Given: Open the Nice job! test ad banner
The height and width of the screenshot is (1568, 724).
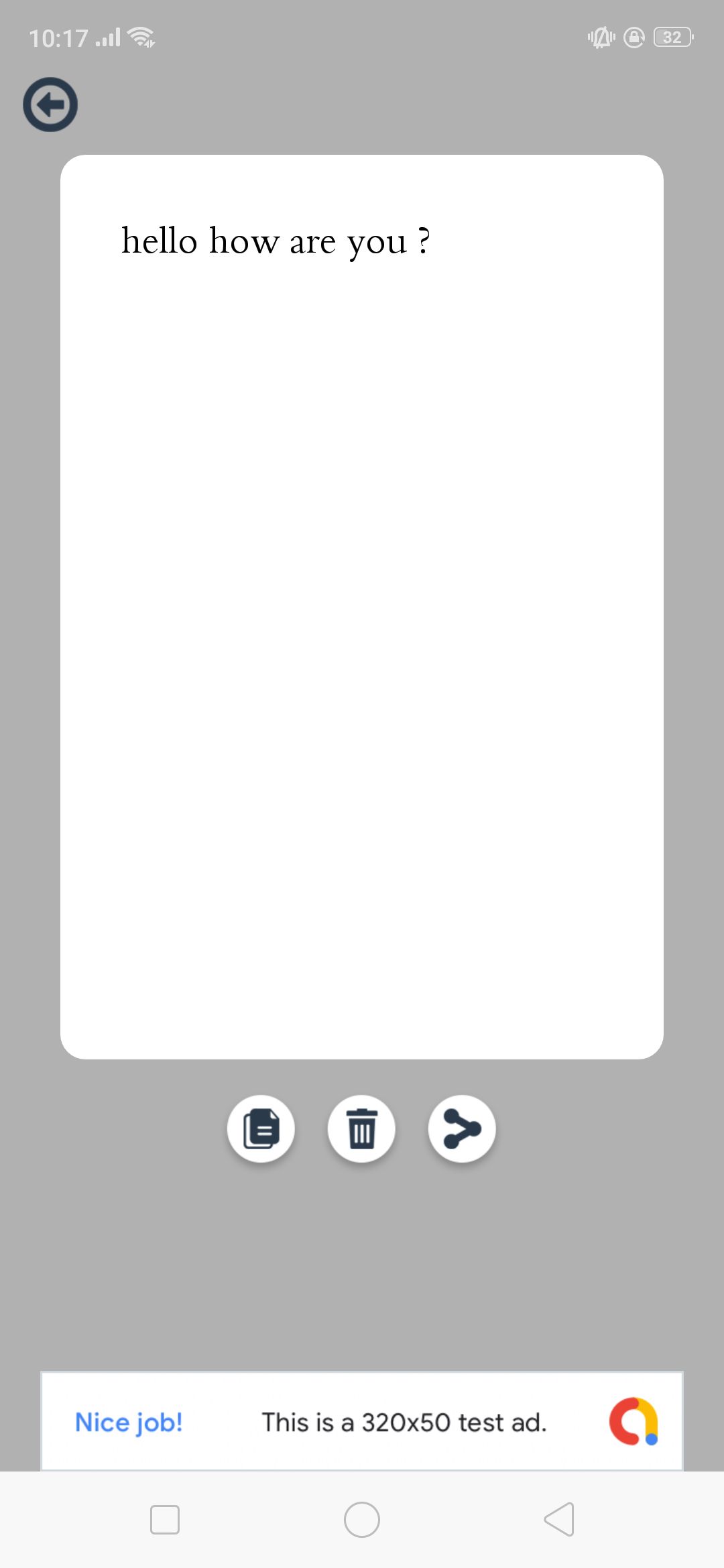Looking at the screenshot, I should [362, 1421].
